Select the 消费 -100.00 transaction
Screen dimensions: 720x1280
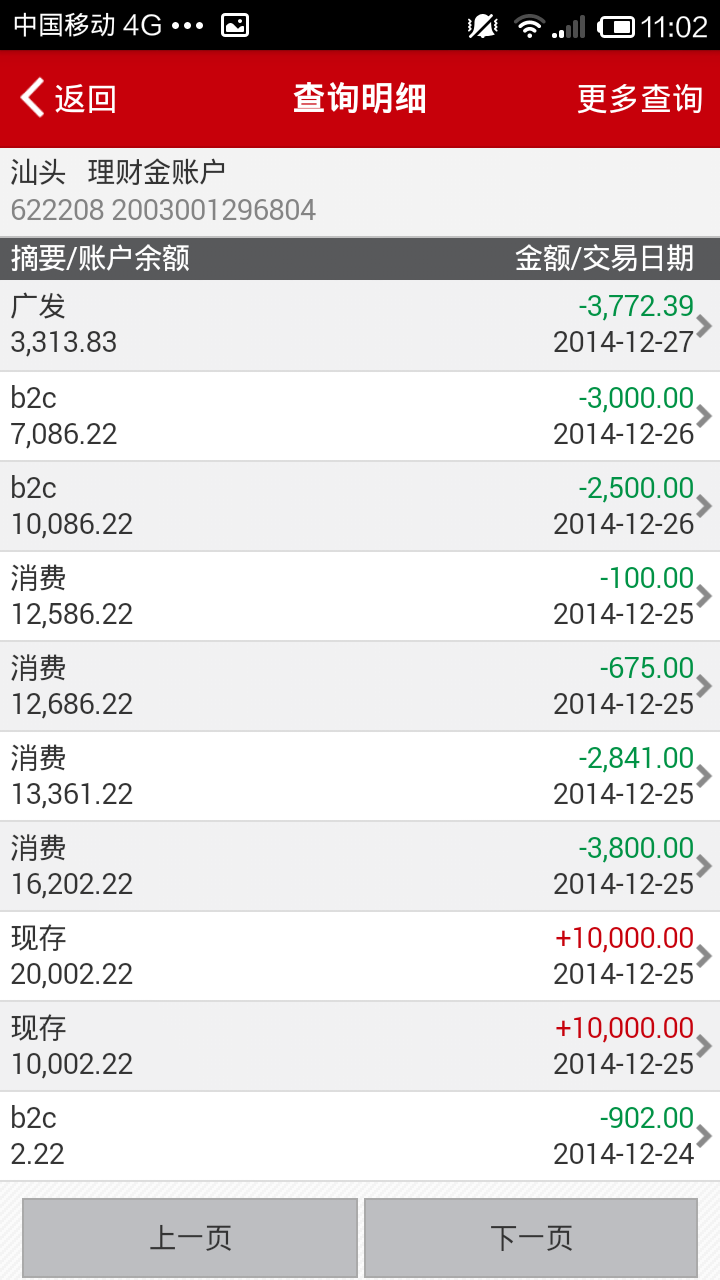pos(360,596)
